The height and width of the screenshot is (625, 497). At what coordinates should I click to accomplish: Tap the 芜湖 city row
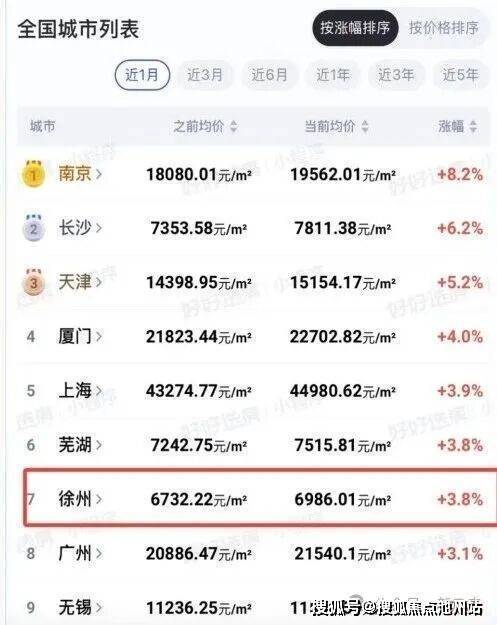tap(253, 445)
